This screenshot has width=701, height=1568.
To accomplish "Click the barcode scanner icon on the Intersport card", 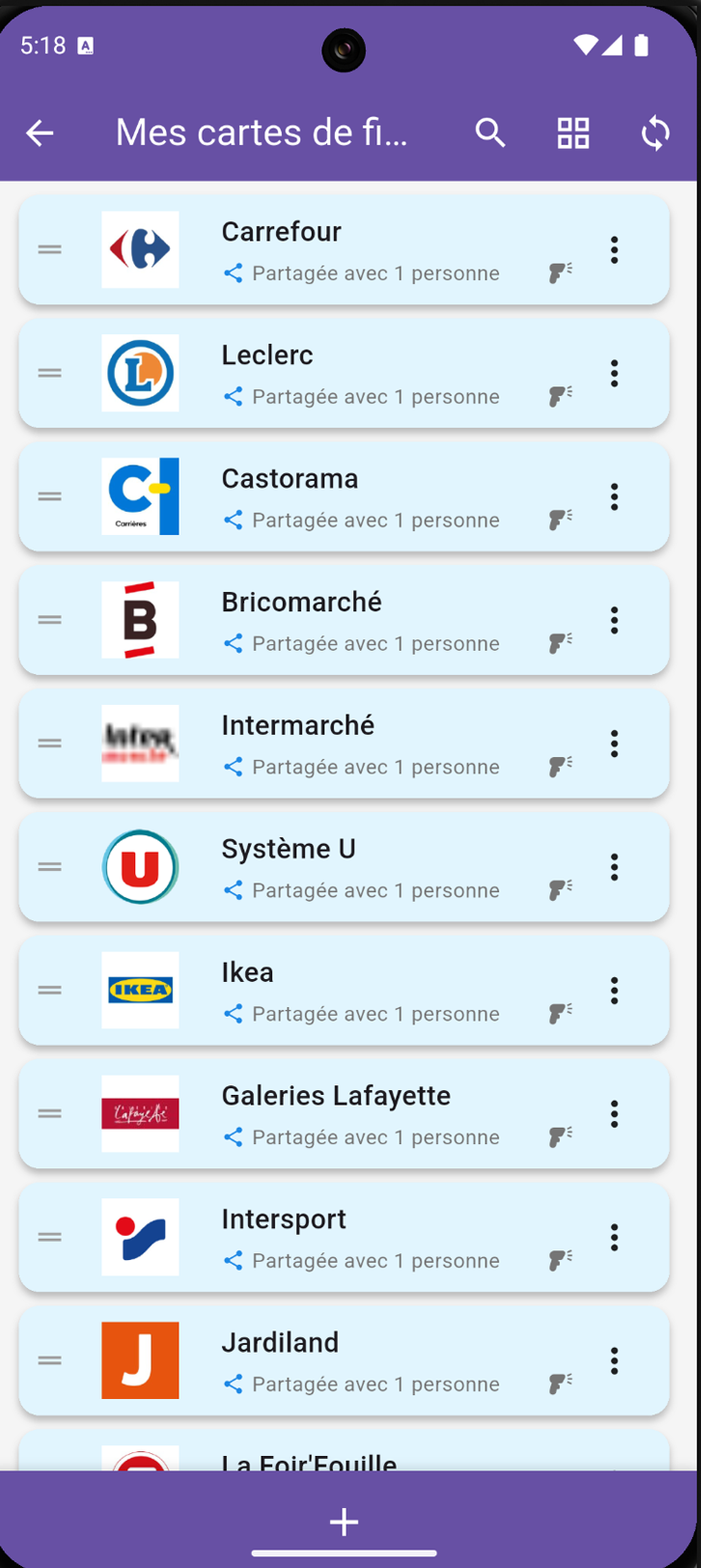I will (x=560, y=1261).
